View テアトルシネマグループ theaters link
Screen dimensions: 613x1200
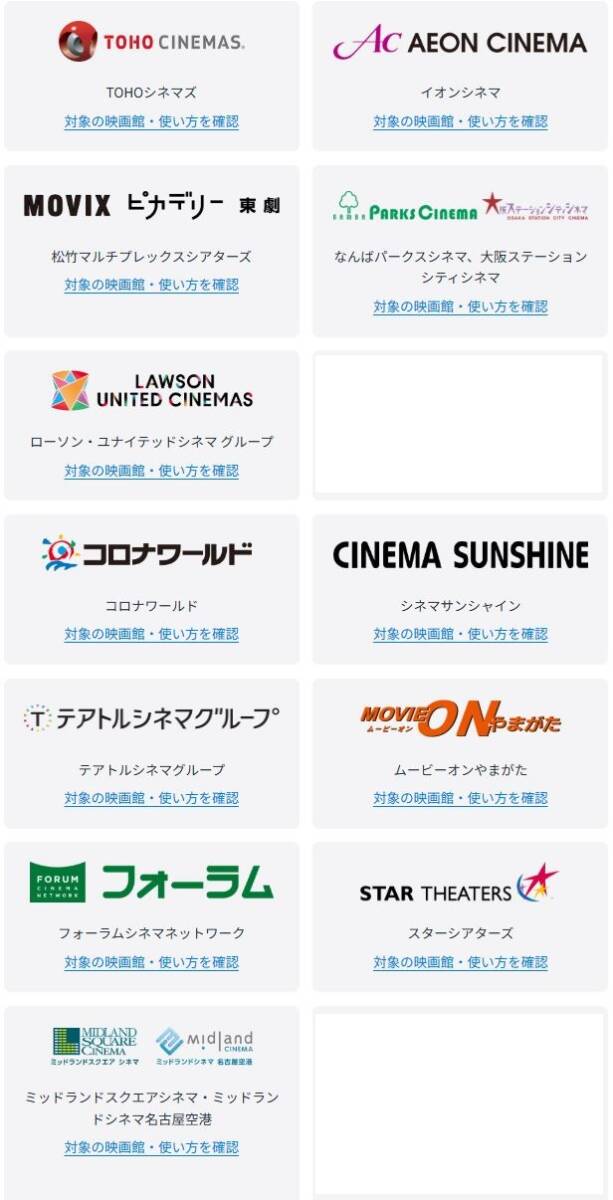tap(152, 798)
